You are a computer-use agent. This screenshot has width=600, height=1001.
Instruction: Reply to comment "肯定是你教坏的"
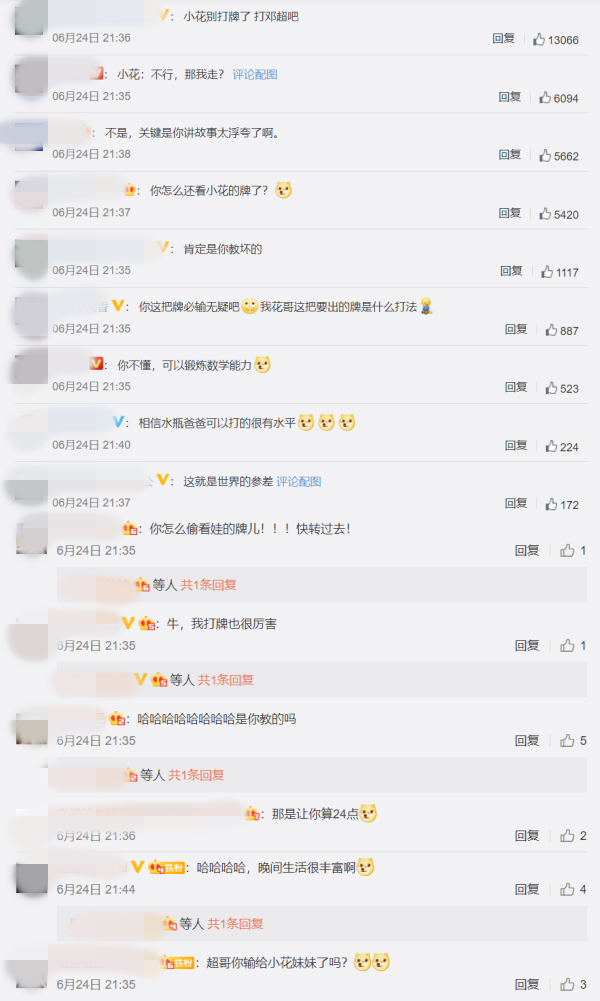(512, 271)
